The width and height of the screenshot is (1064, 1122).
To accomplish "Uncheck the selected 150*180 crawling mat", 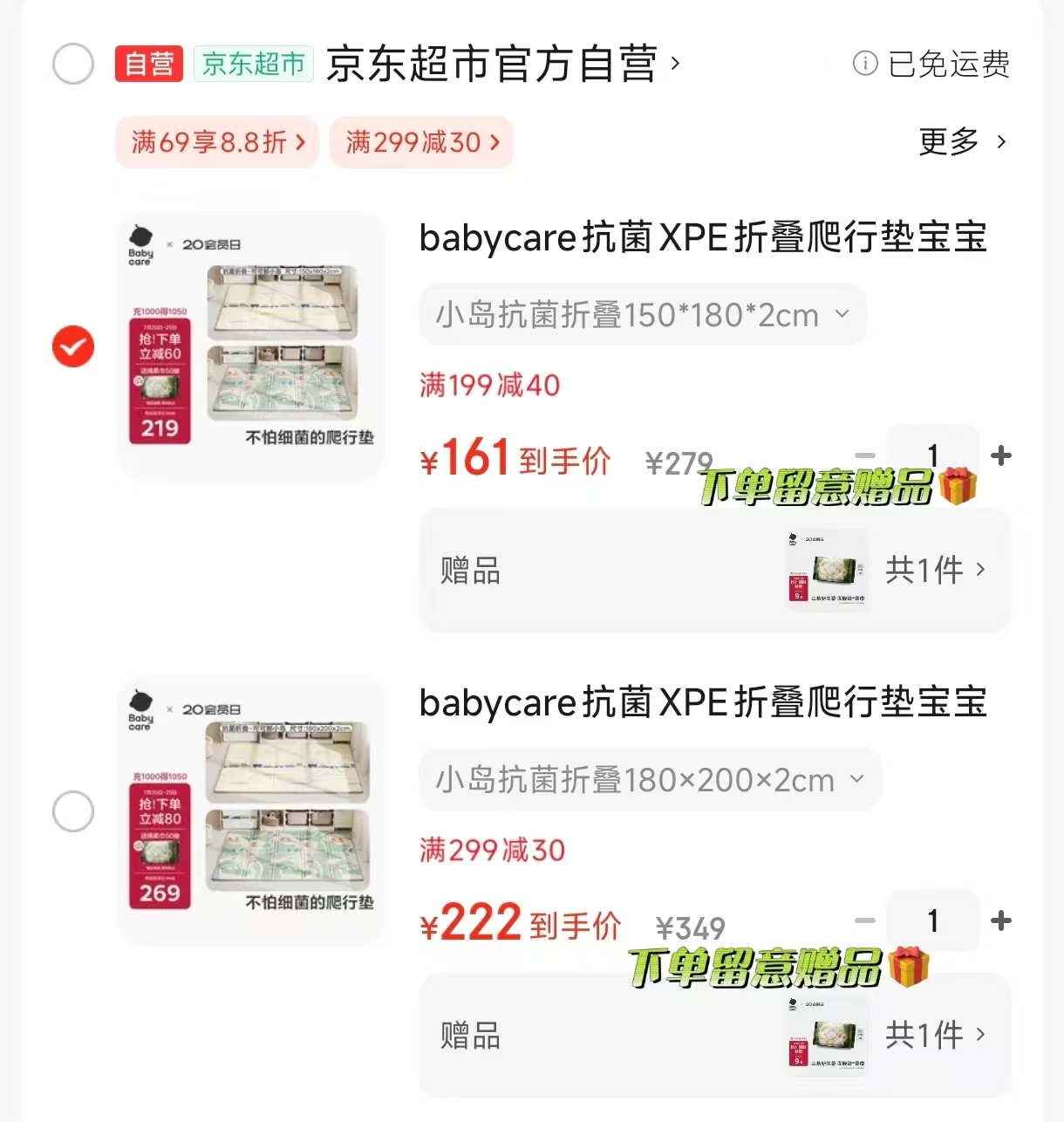I will click(72, 346).
